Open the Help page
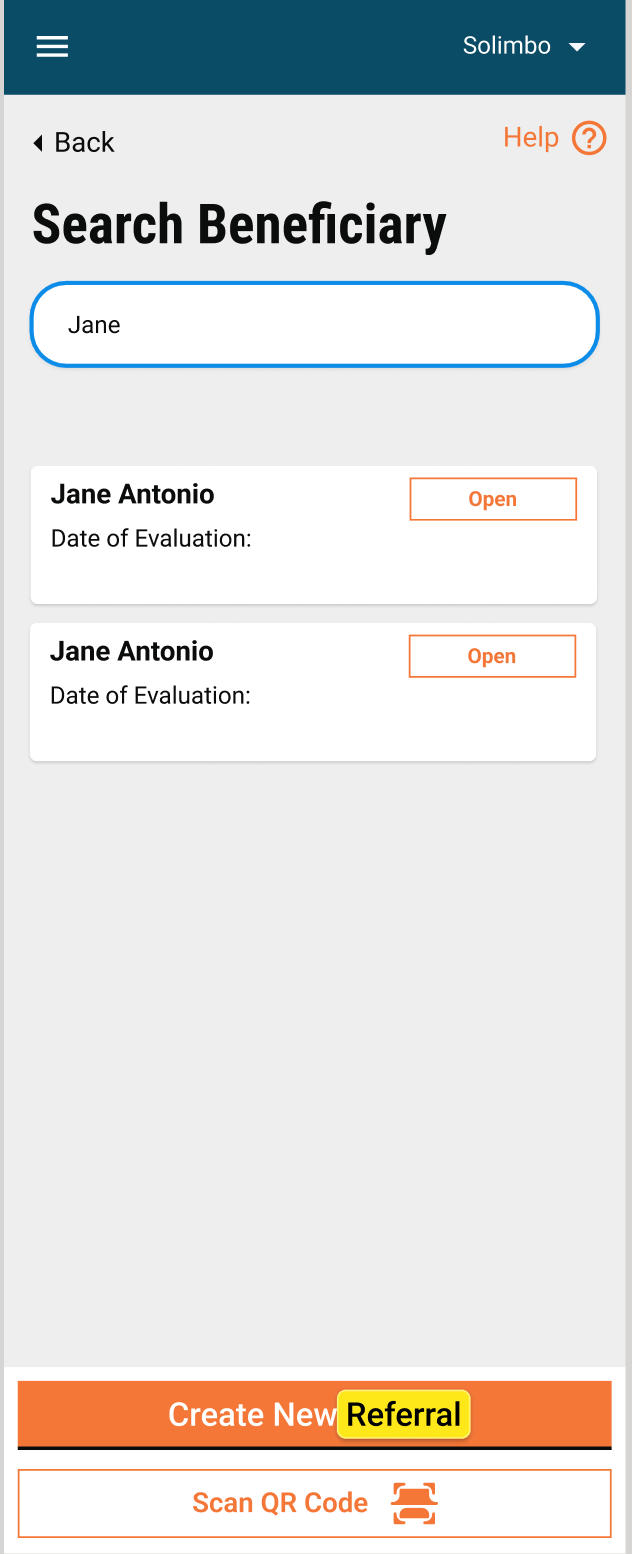The width and height of the screenshot is (632, 1554). (554, 138)
